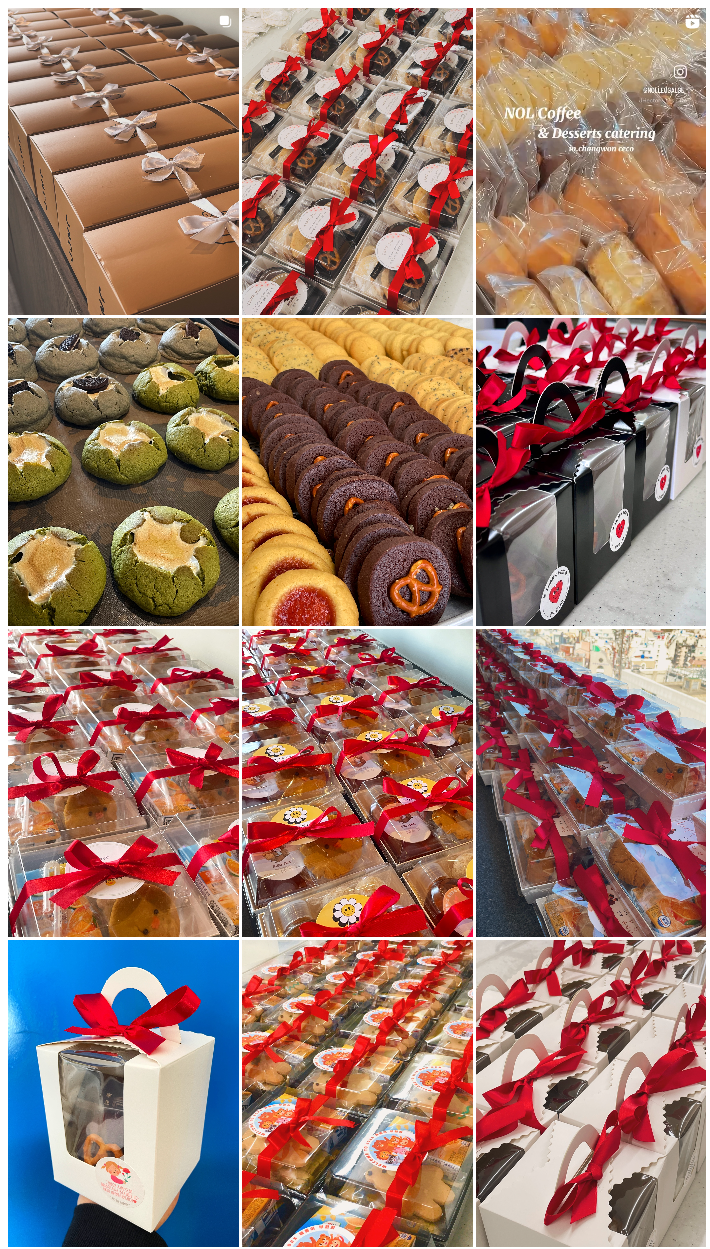
Task: Open the brown gift boxes carousel post
Action: click(123, 162)
